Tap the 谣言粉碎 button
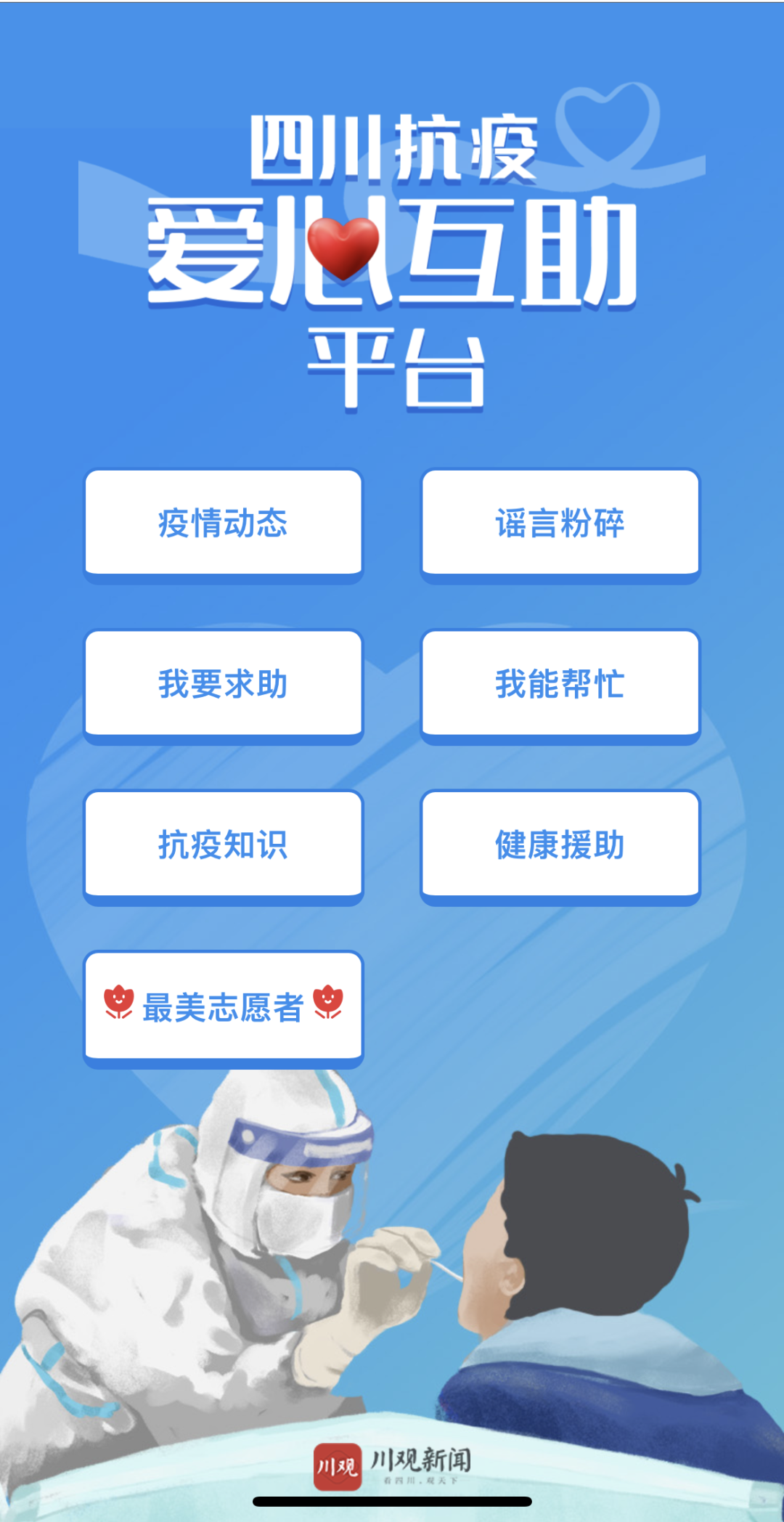The image size is (784, 1522). (560, 524)
